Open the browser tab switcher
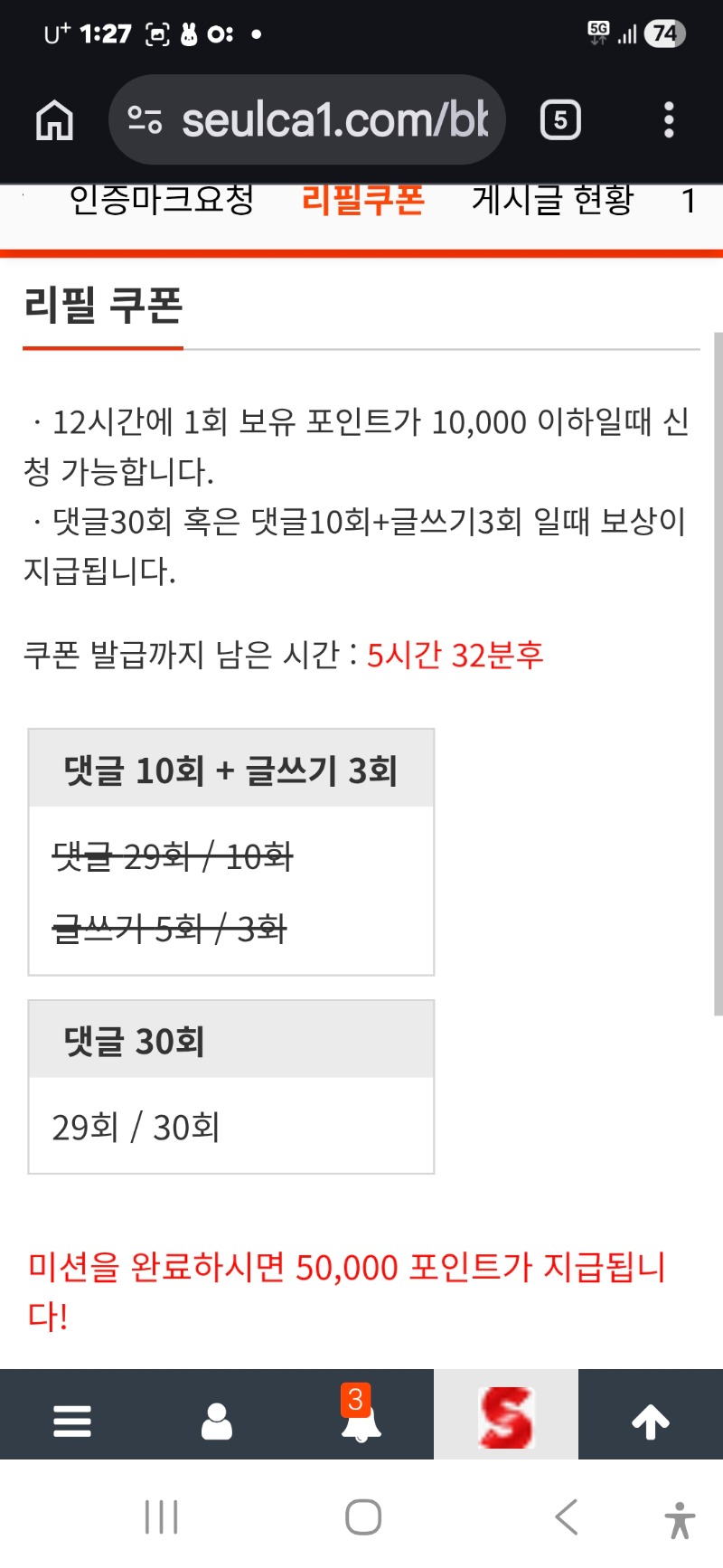 click(x=560, y=120)
